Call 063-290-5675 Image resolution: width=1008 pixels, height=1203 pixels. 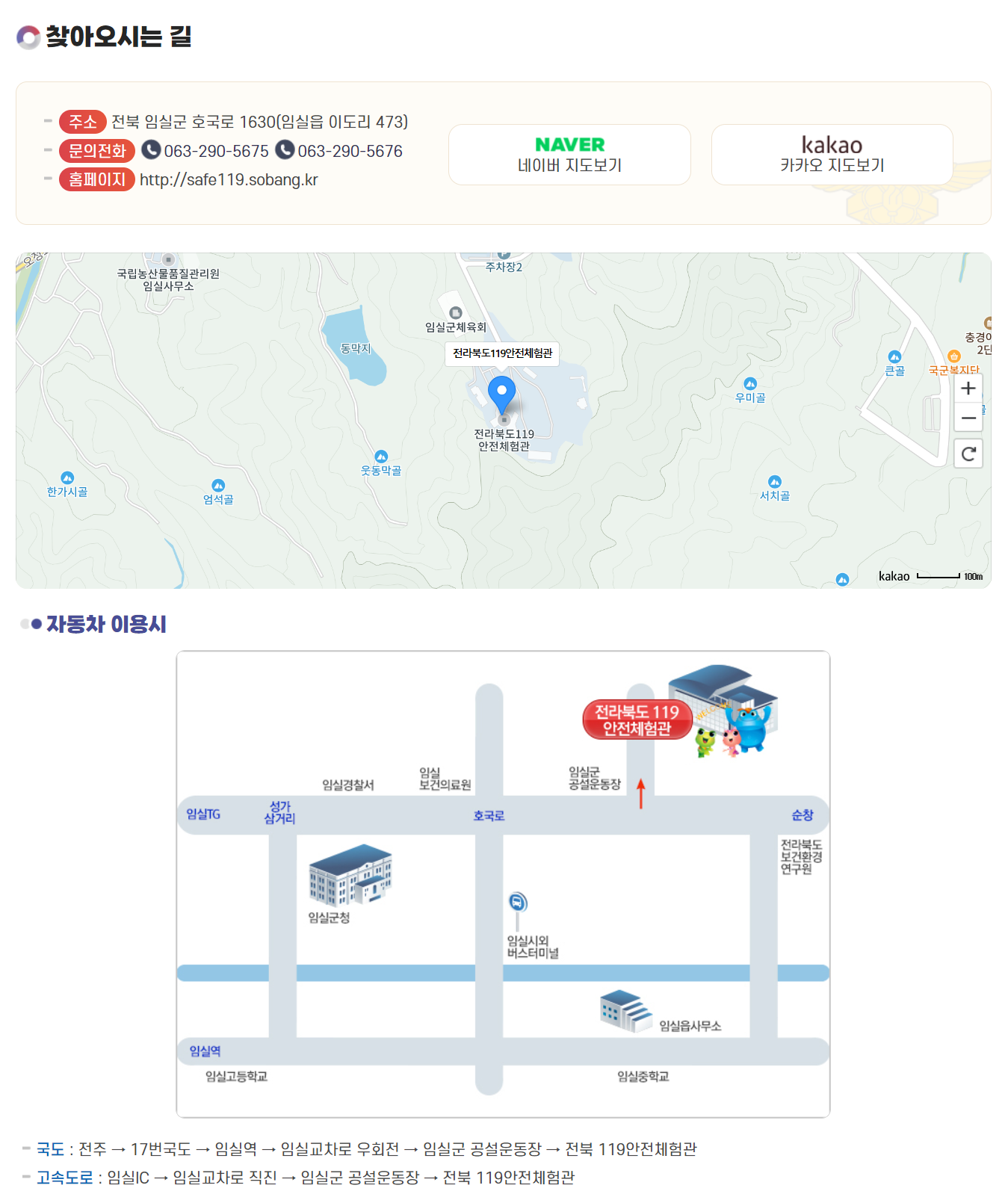pyautogui.click(x=215, y=151)
